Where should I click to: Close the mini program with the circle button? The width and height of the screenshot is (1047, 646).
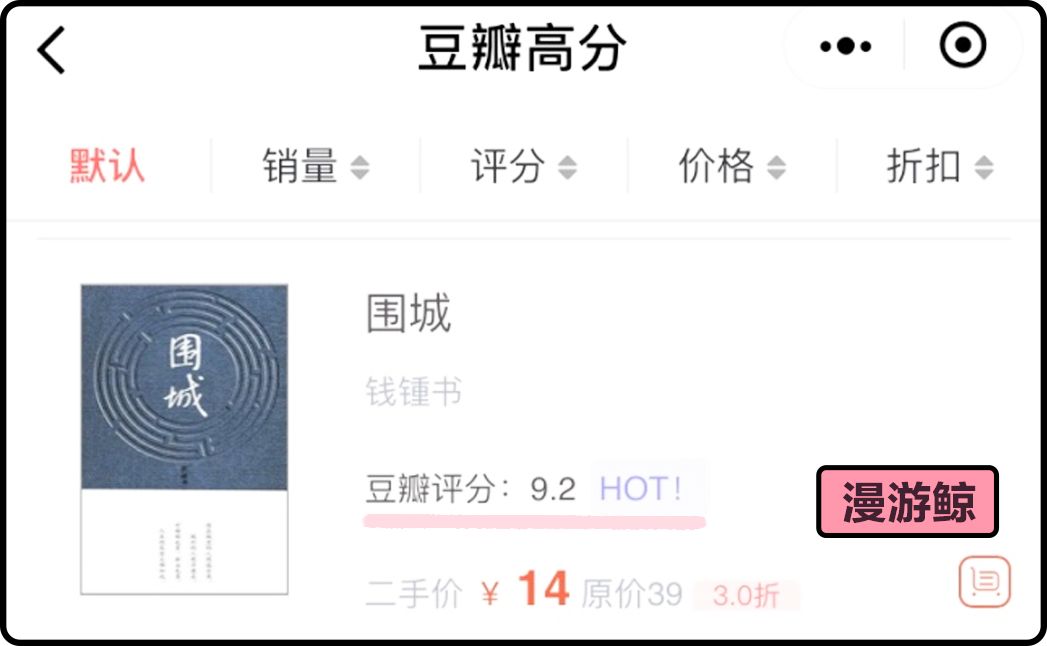pos(962,45)
